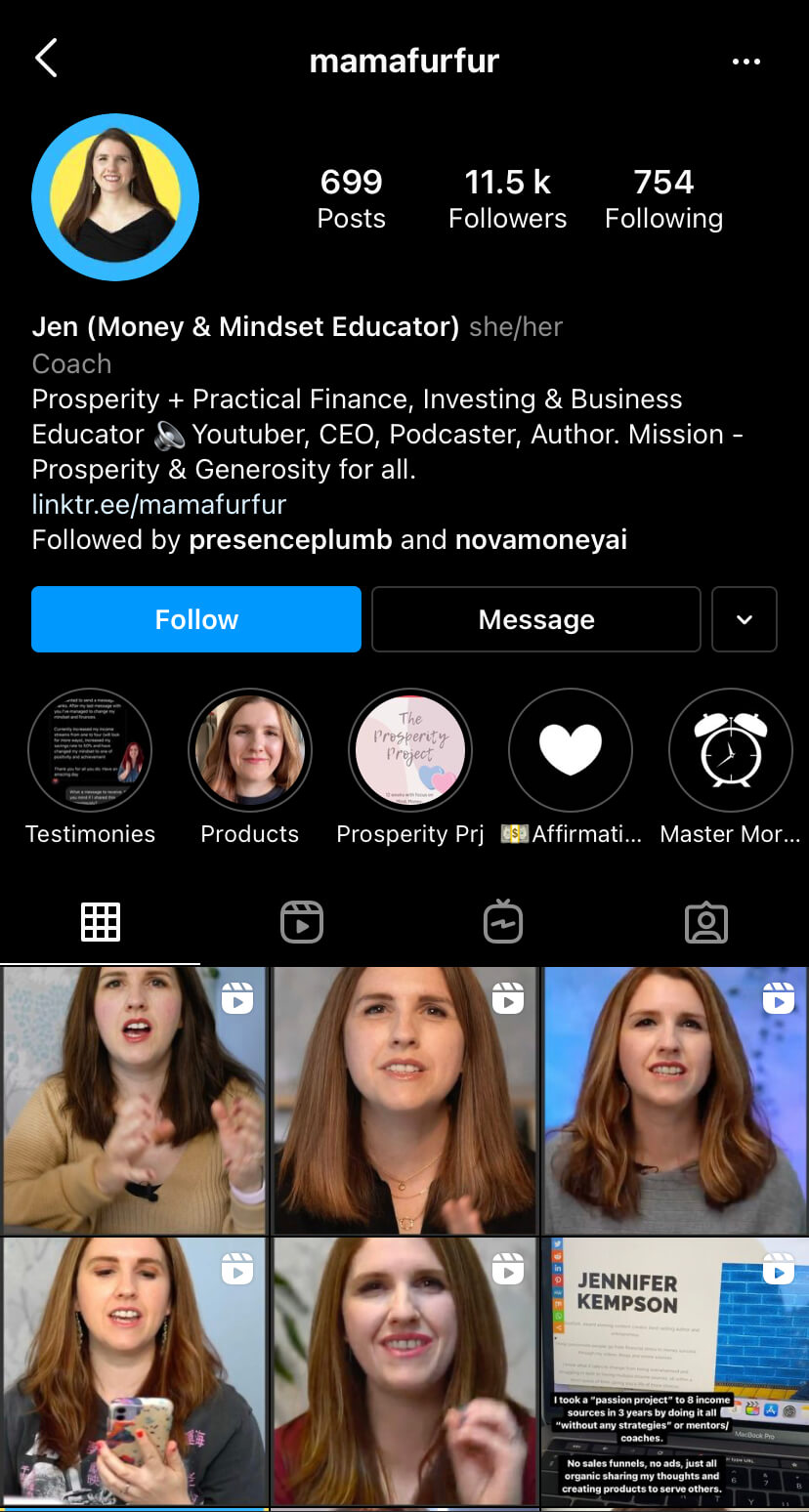
Task: Open the reel with the phone in hand
Action: pyautogui.click(x=134, y=1371)
